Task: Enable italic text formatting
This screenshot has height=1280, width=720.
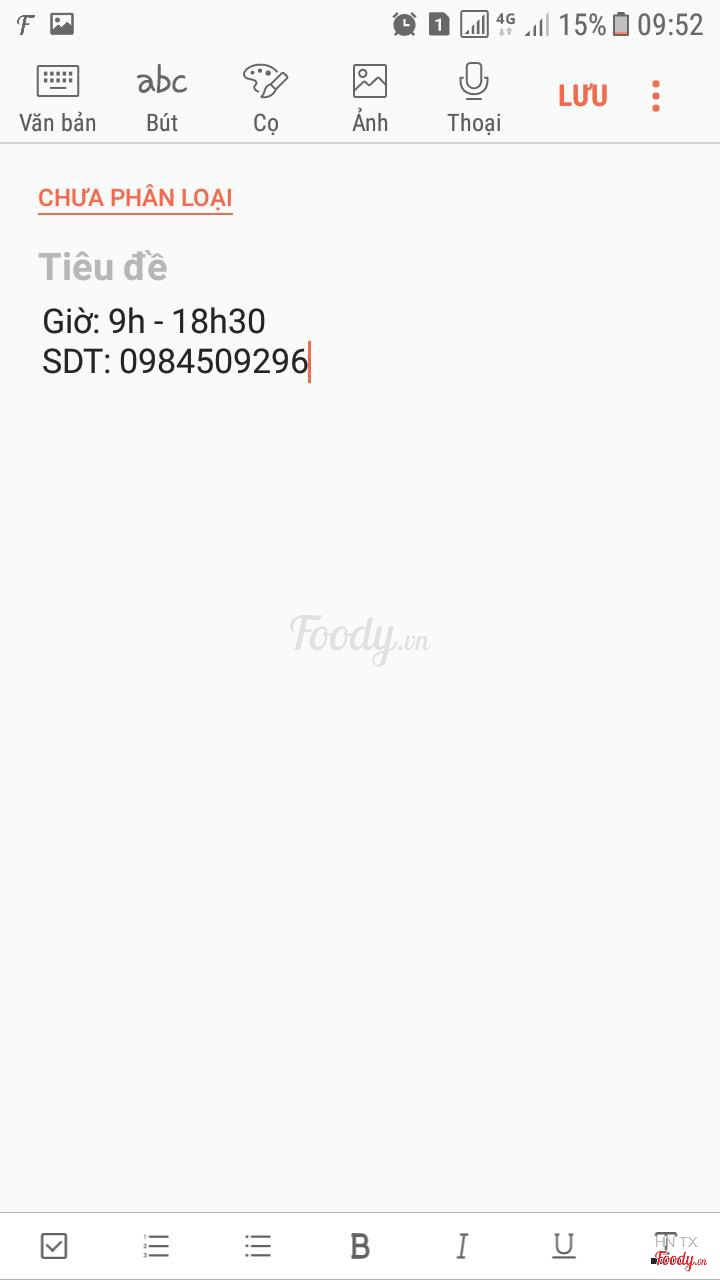Action: (462, 1245)
